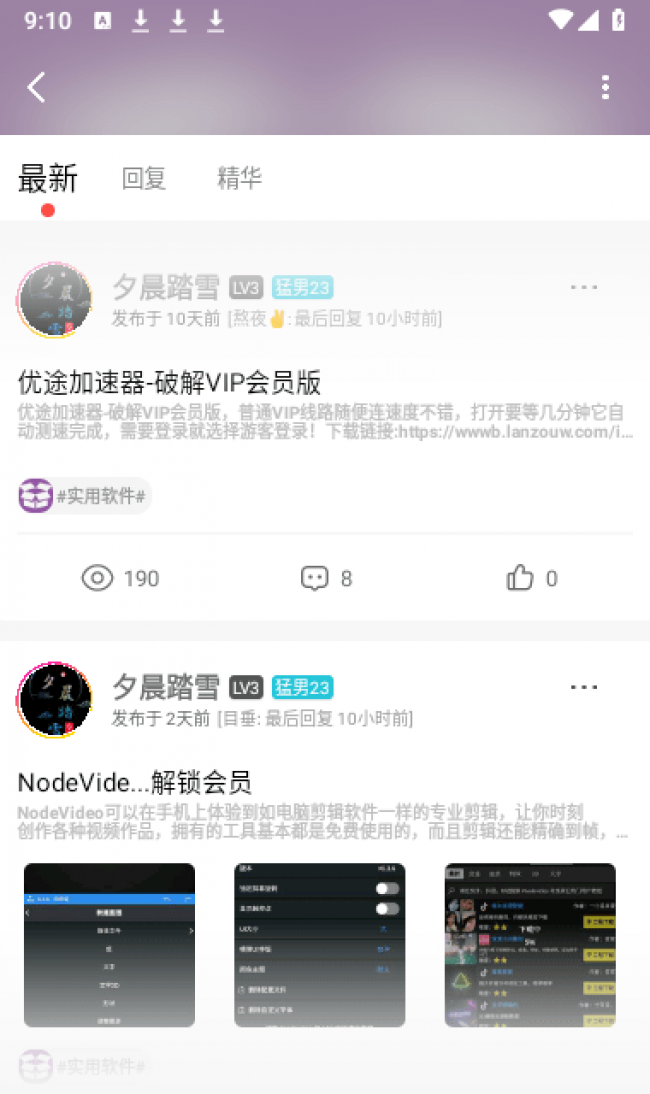This screenshot has height=1094, width=650.
Task: Like the 优途加速器 post
Action: pyautogui.click(x=532, y=578)
